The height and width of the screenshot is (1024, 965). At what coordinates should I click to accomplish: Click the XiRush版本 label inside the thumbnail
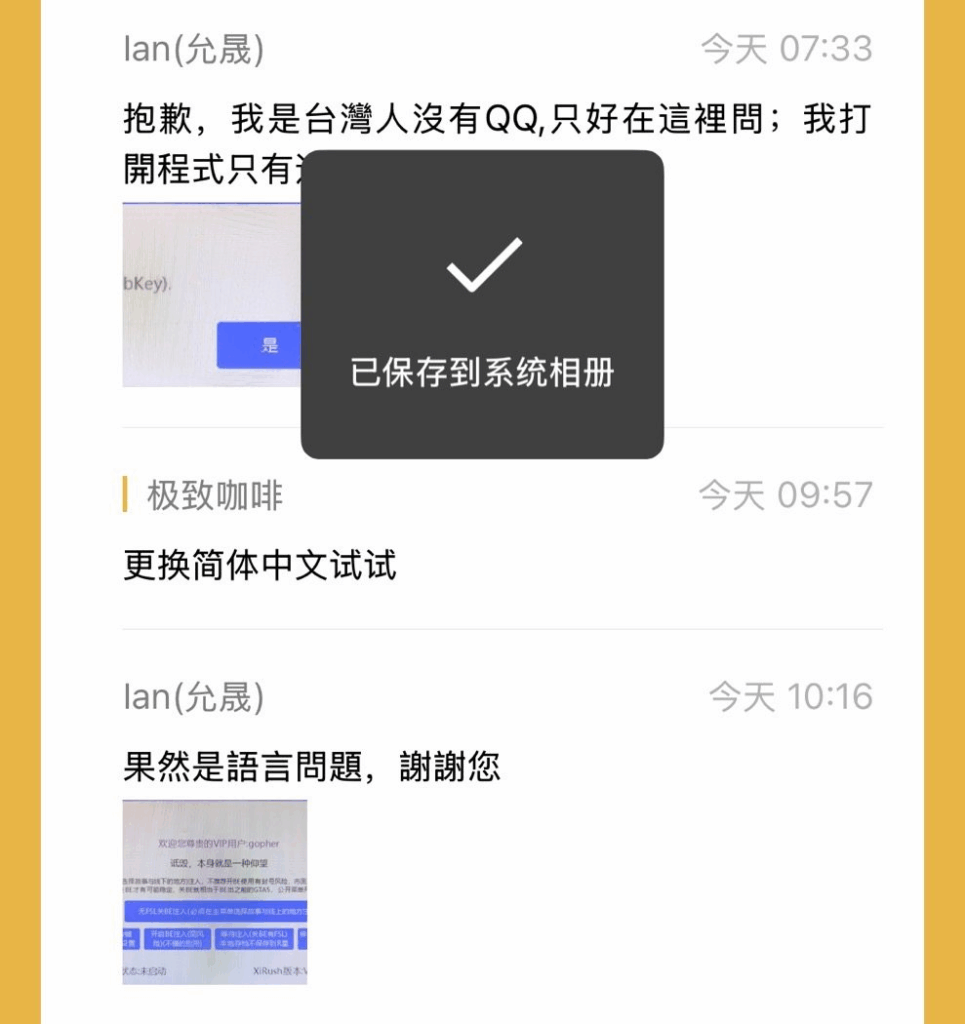(282, 971)
